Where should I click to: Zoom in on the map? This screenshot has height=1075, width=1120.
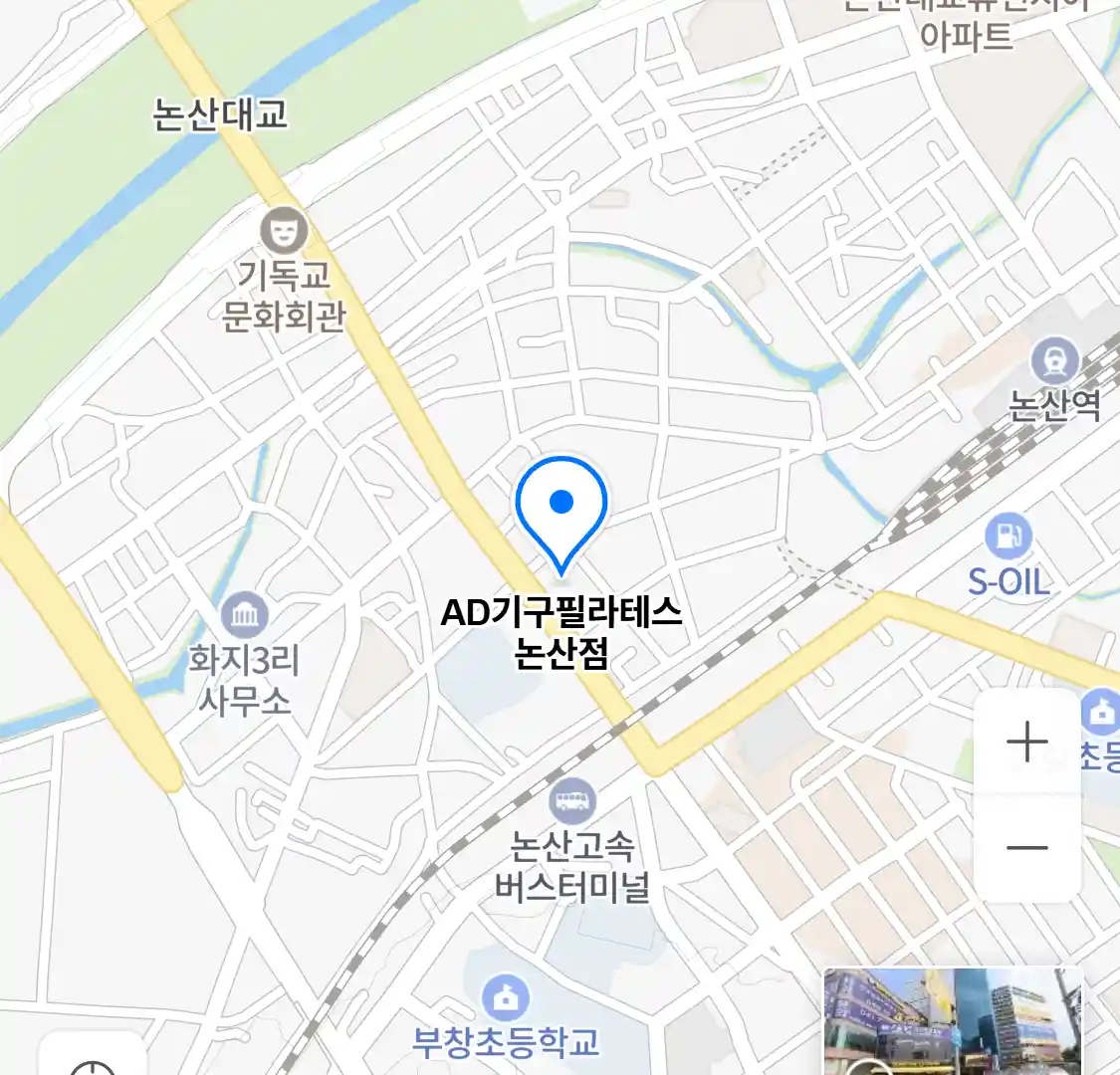pyautogui.click(x=1026, y=743)
